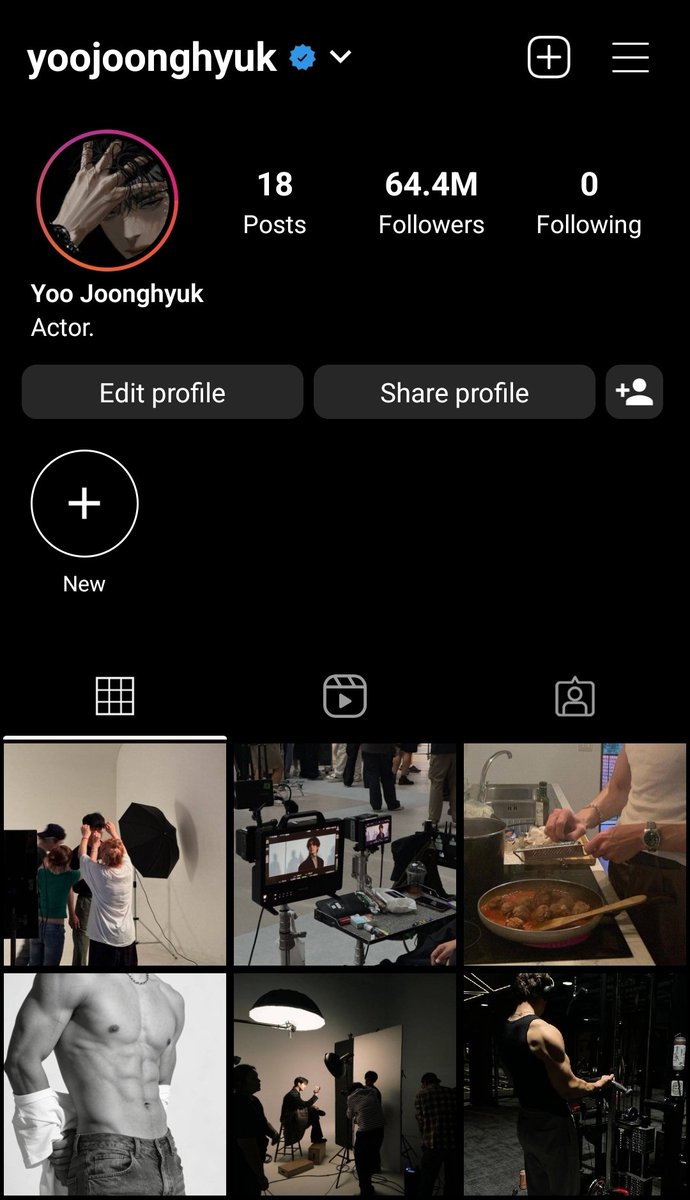View the Following list
Screen dimensions: 690x1200
coord(589,203)
